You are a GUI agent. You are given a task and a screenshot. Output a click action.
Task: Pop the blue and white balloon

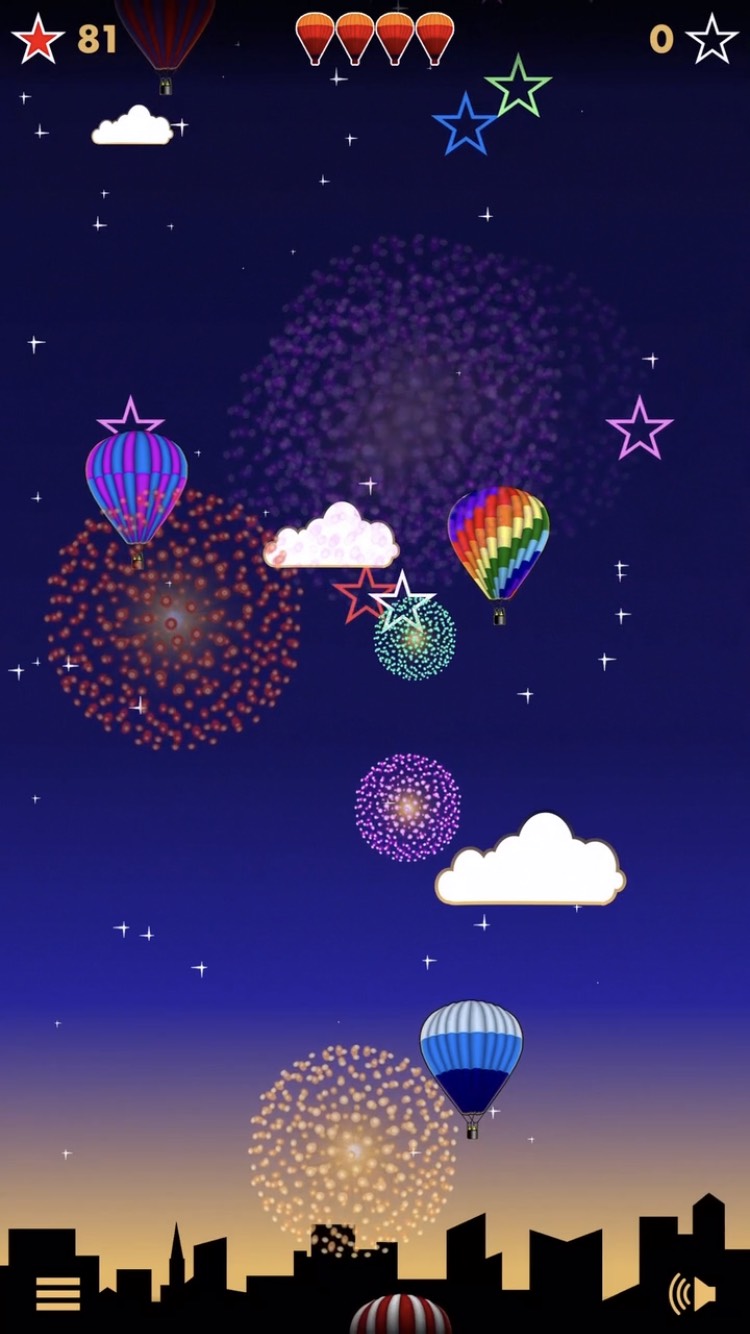pos(471,1054)
